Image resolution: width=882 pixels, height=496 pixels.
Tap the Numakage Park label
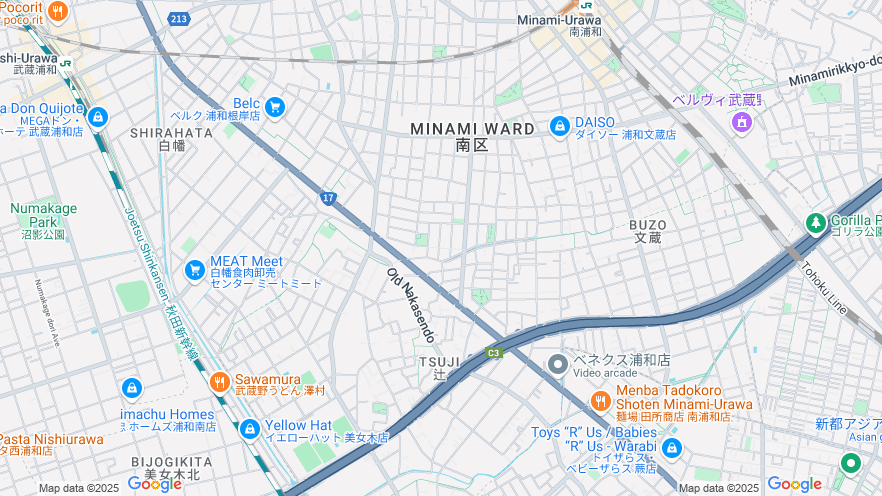[44, 215]
